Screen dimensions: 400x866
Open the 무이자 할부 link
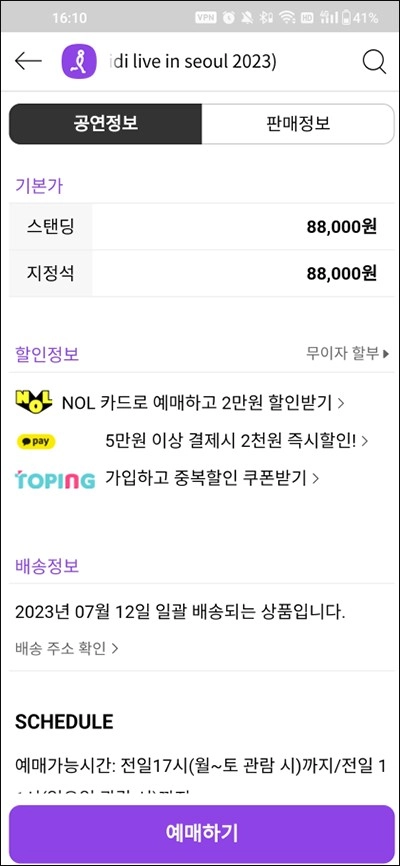(348, 353)
